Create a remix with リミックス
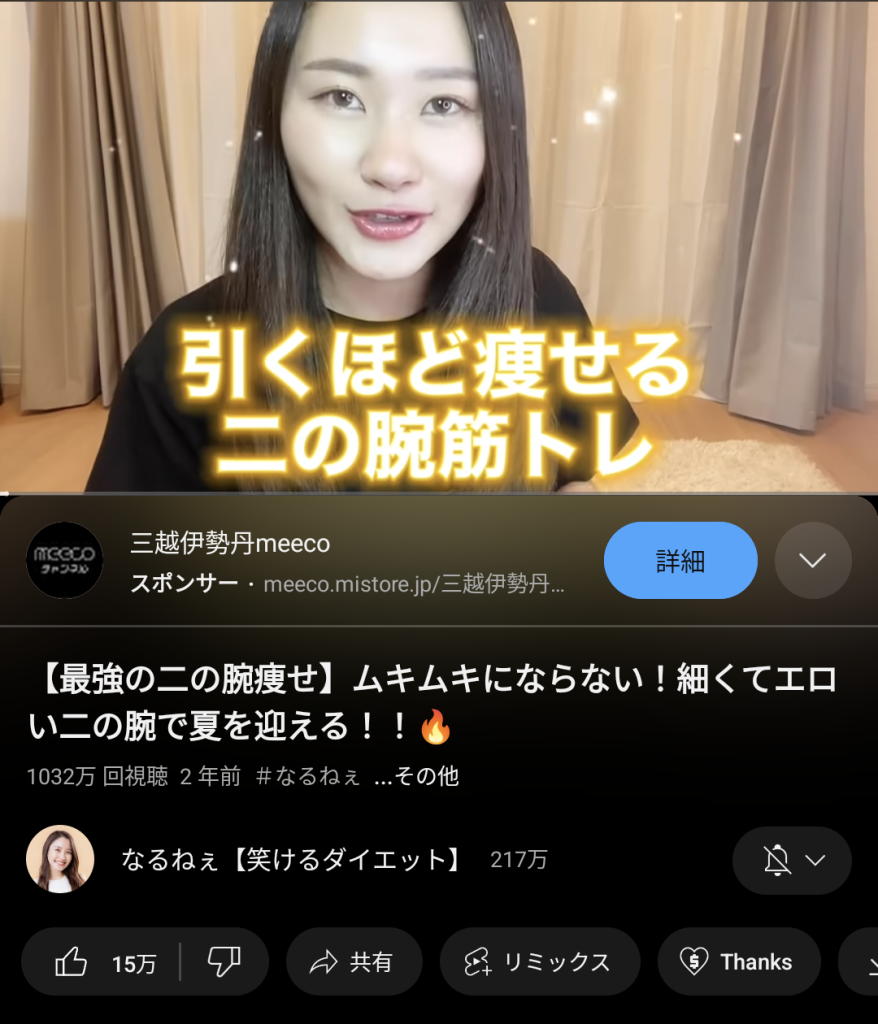Screen dimensions: 878x1024 538,962
